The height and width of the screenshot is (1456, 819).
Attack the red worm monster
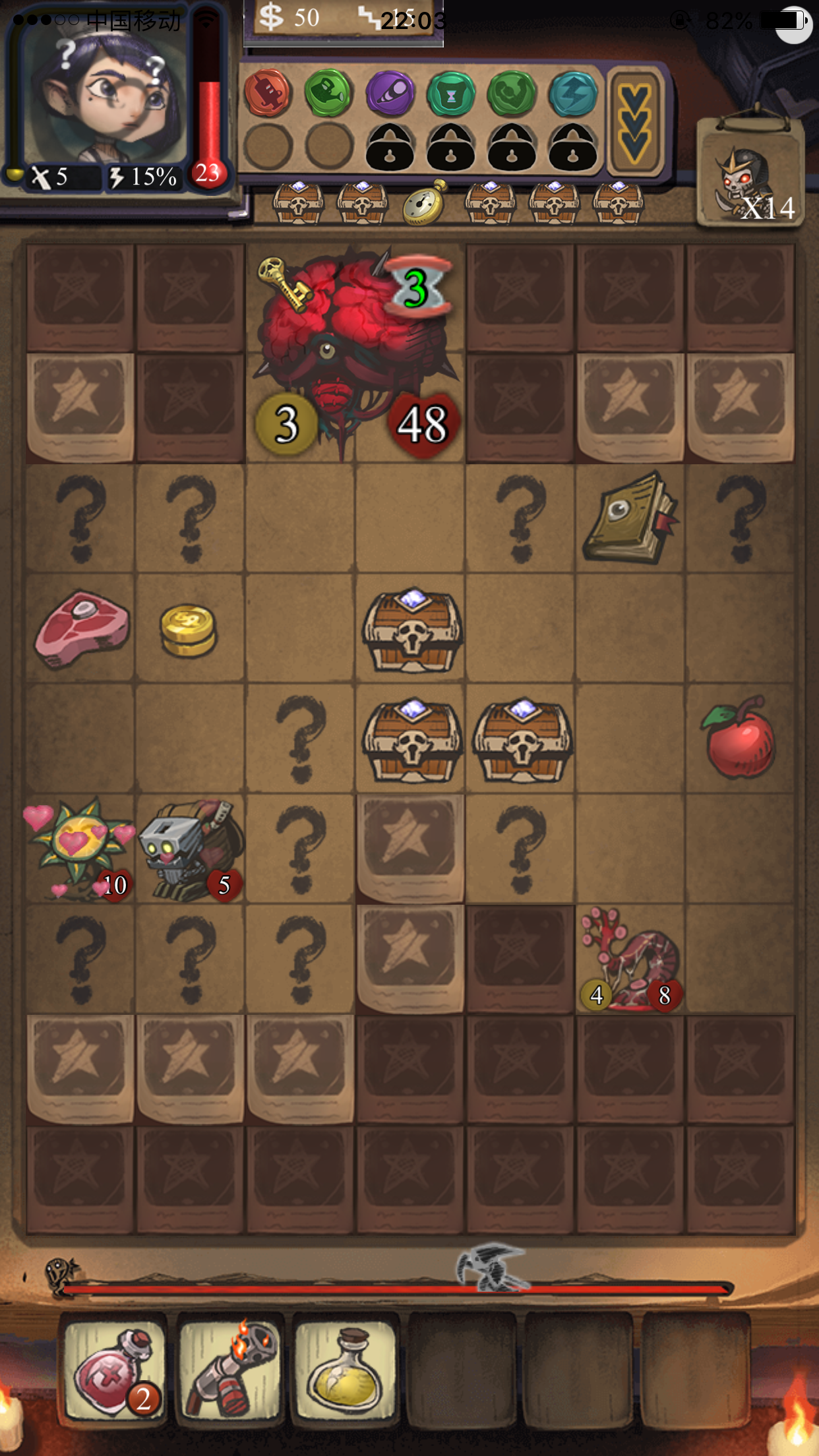coord(631,959)
